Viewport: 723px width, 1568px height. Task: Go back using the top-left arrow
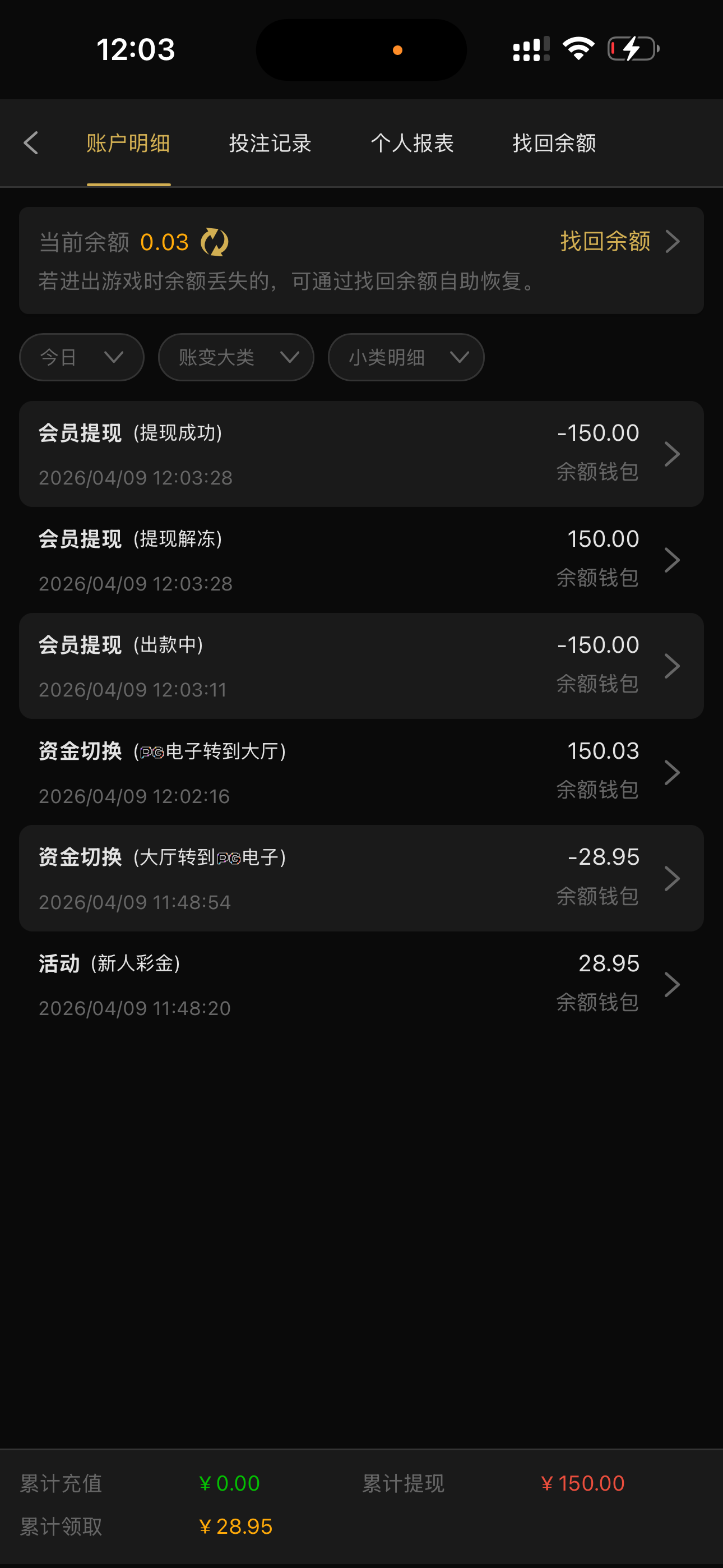pyautogui.click(x=31, y=143)
